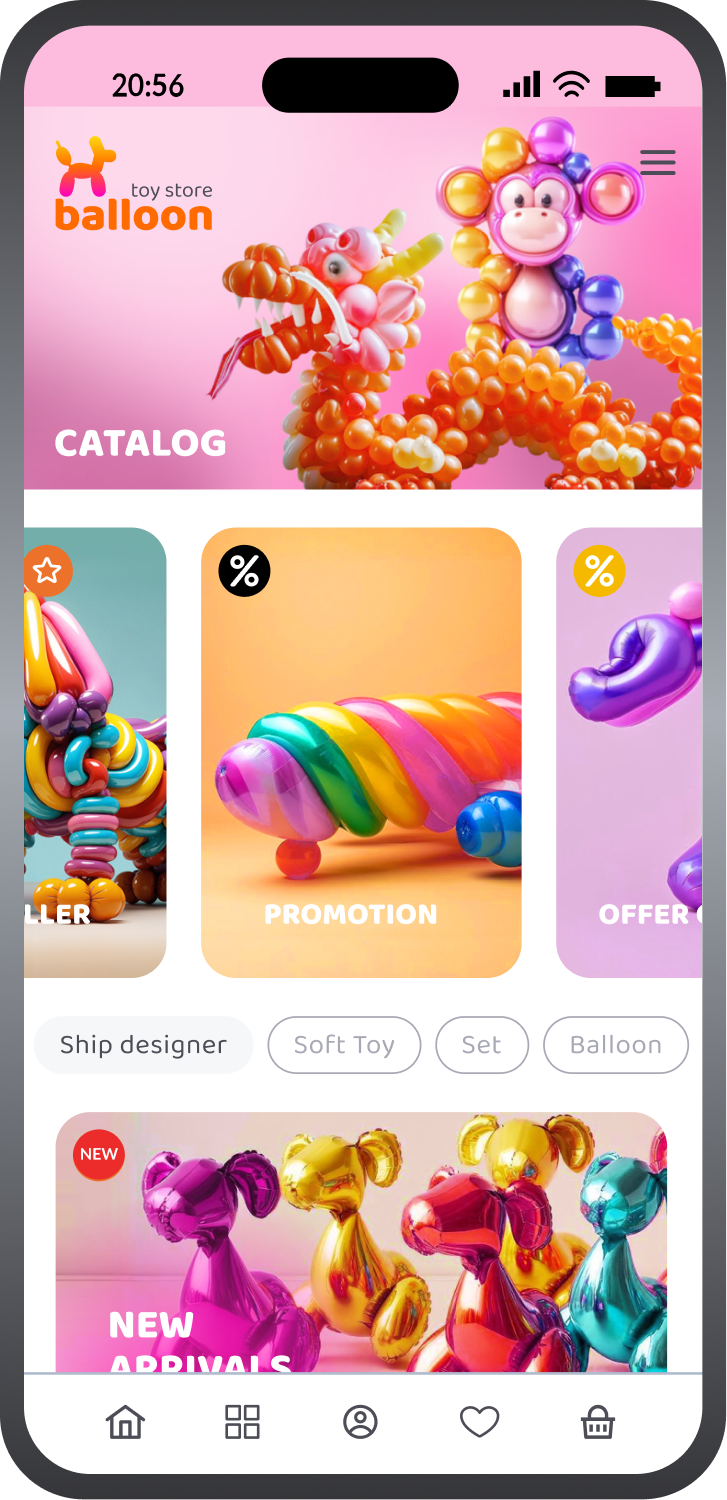The width and height of the screenshot is (727, 1500).
Task: Filter by Soft Toy chip
Action: pos(344,1045)
